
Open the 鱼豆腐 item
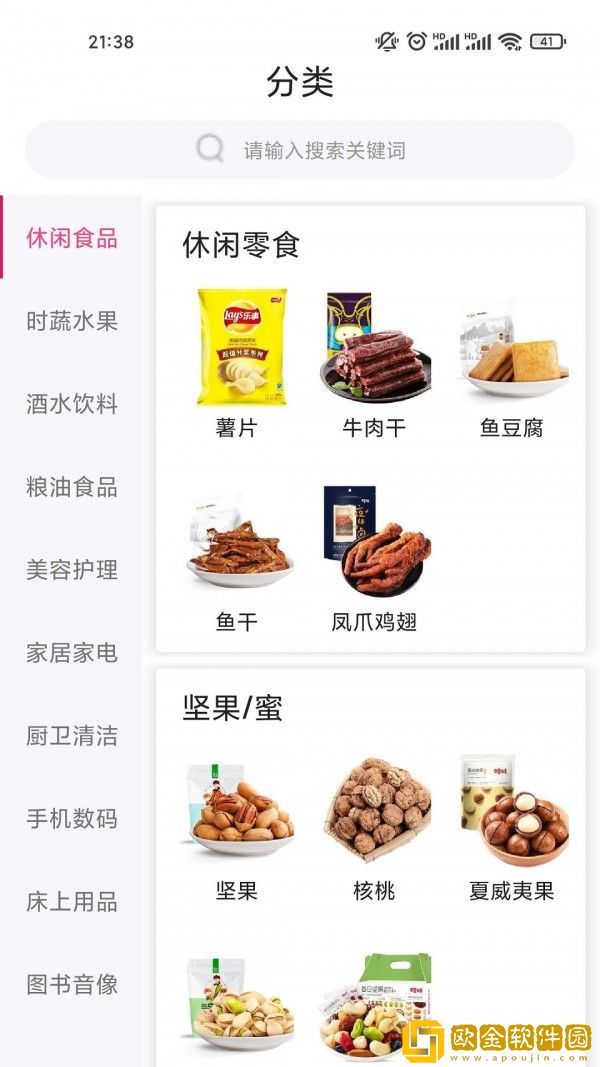512,362
